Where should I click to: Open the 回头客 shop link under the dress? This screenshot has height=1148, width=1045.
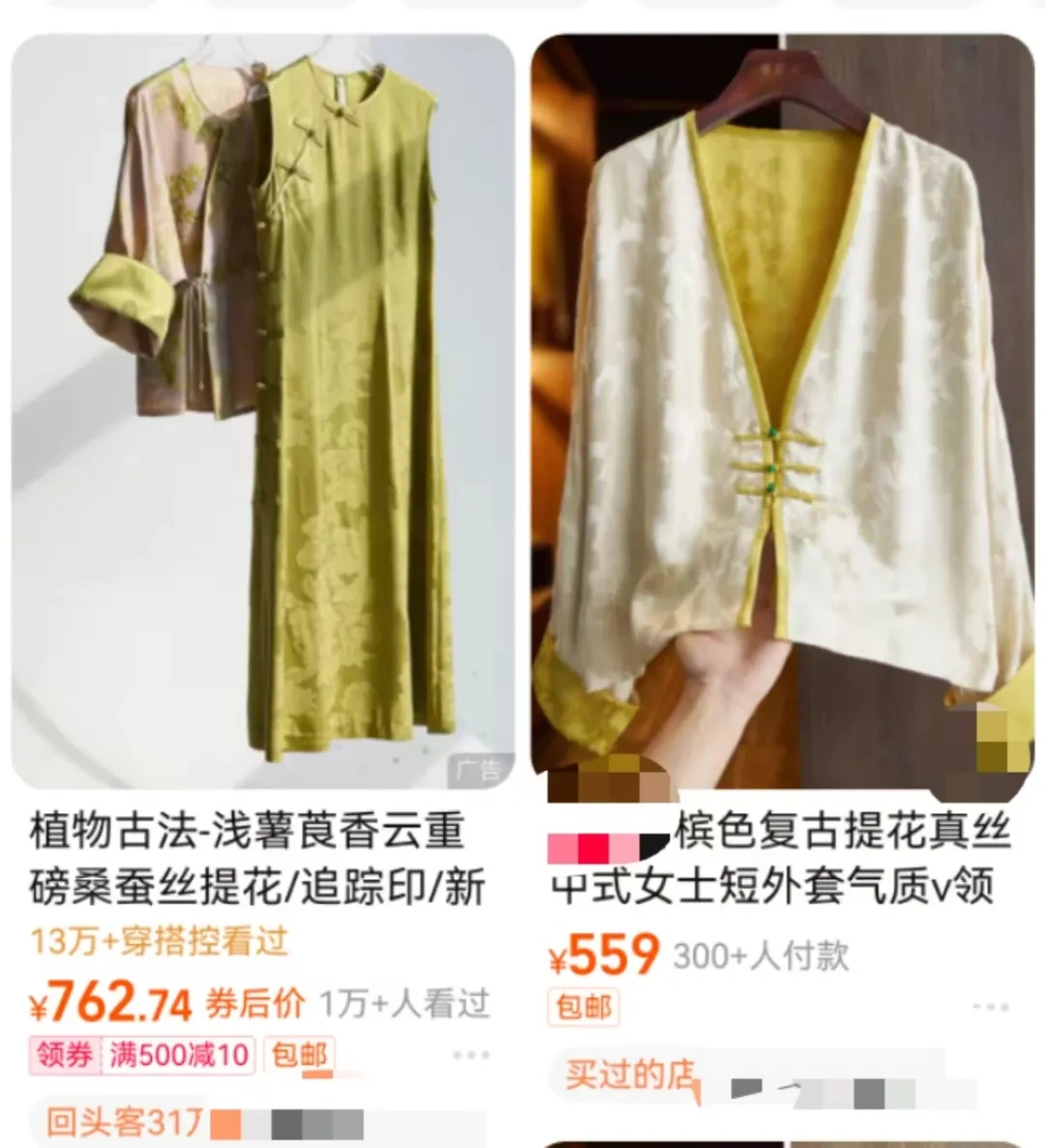(126, 1123)
